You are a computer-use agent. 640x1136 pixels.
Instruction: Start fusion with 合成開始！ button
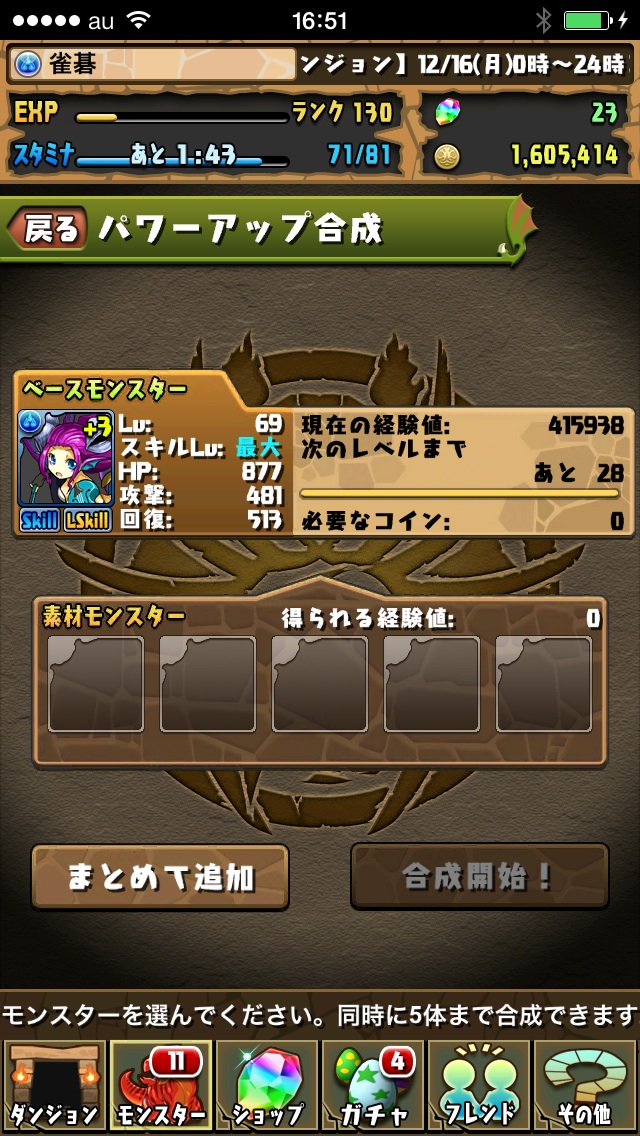479,877
